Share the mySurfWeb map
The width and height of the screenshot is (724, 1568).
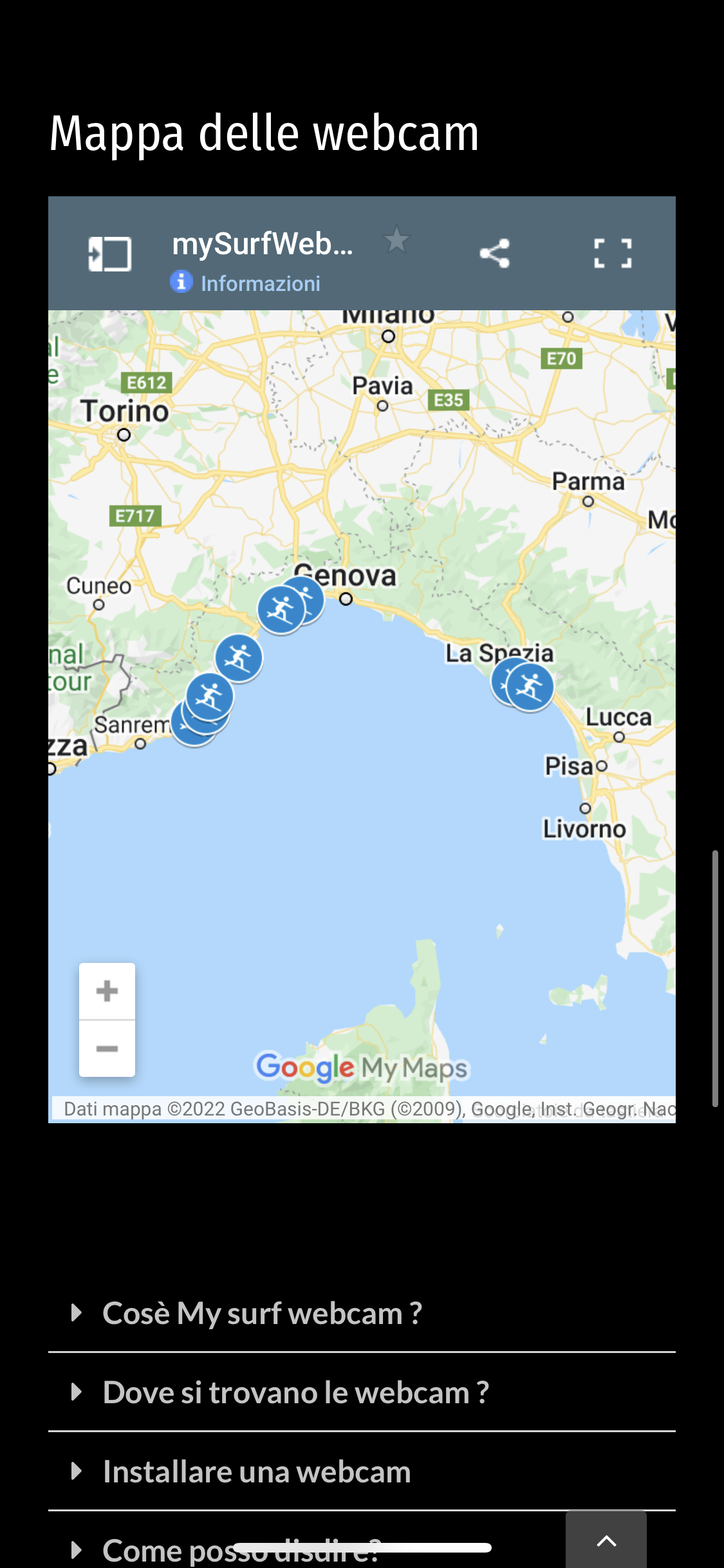click(494, 254)
